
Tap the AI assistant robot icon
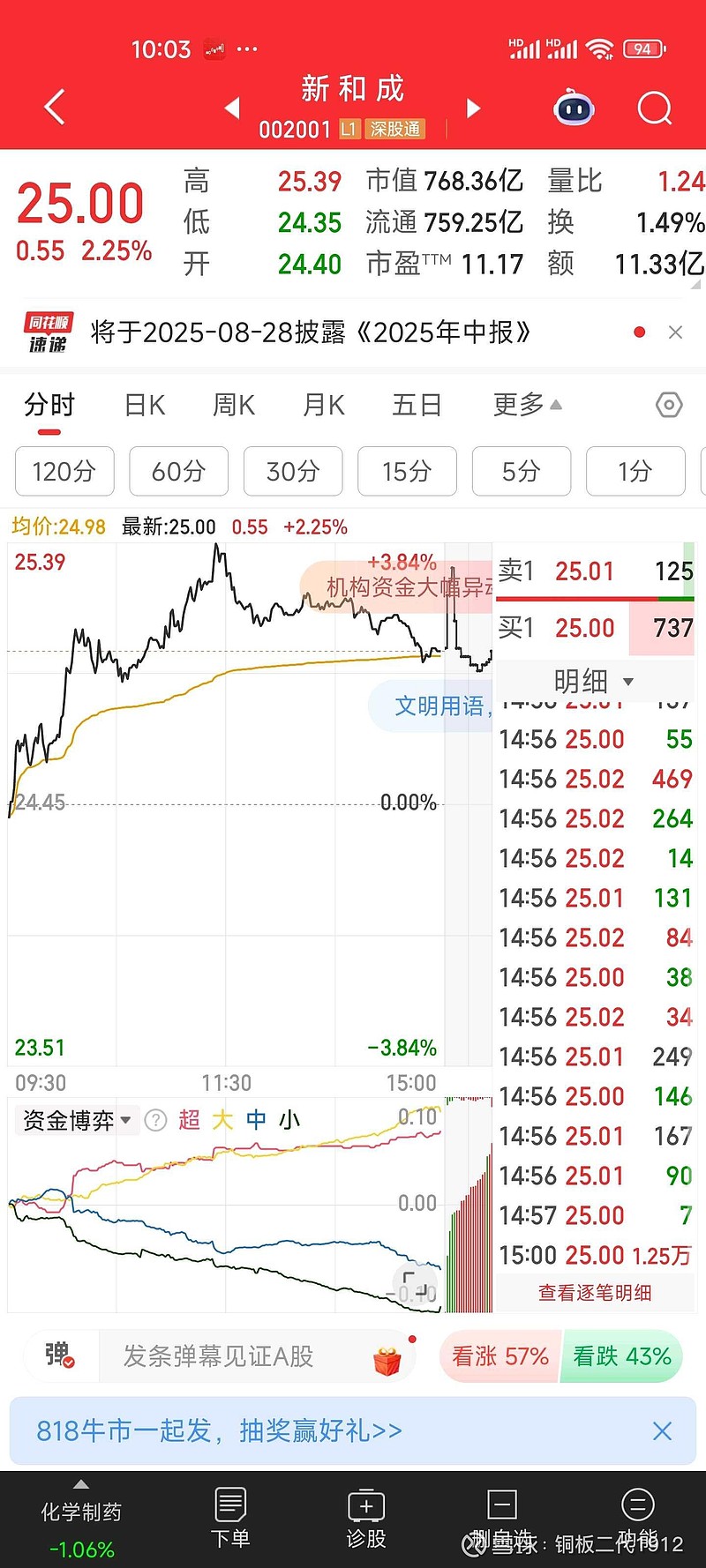pos(574,107)
